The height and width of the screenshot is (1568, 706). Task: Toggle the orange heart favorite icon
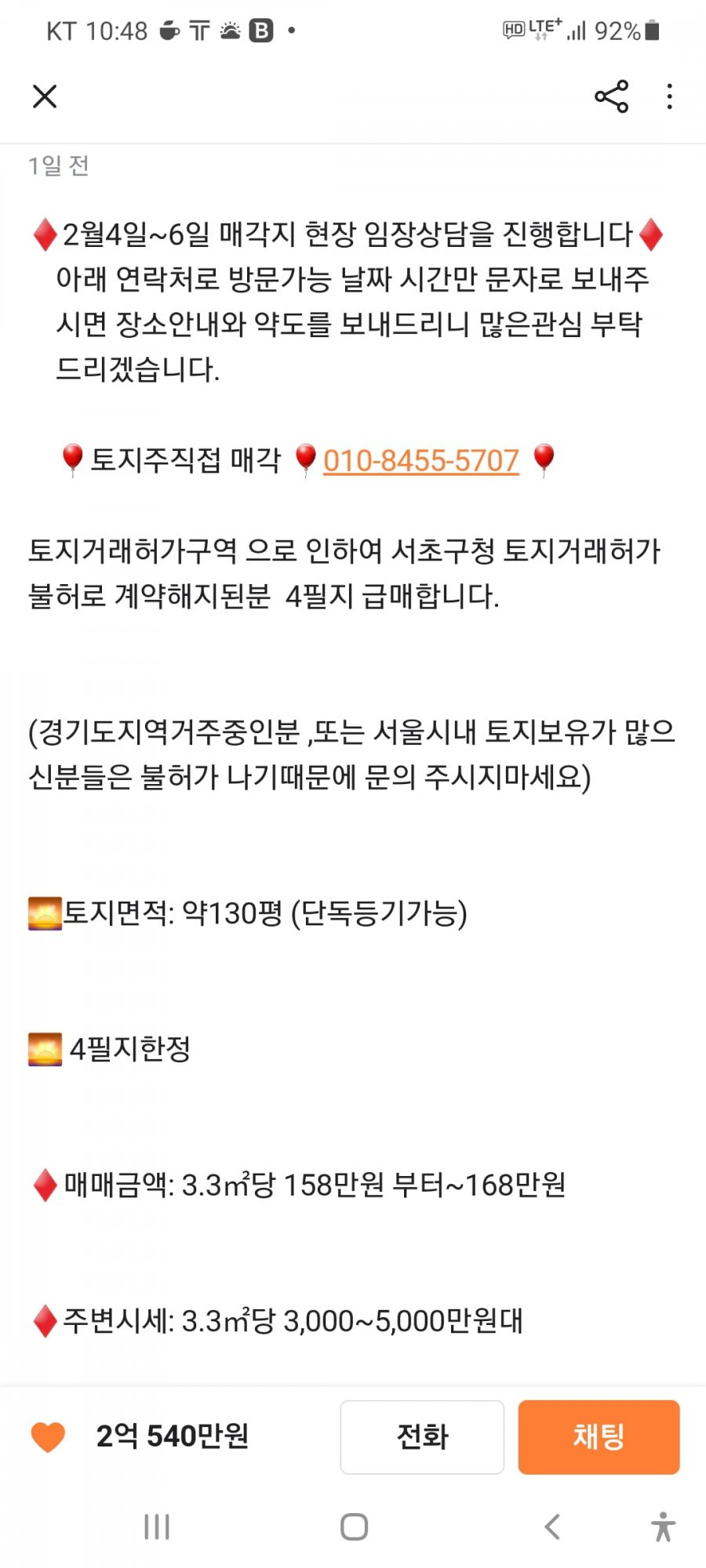coord(48,1436)
